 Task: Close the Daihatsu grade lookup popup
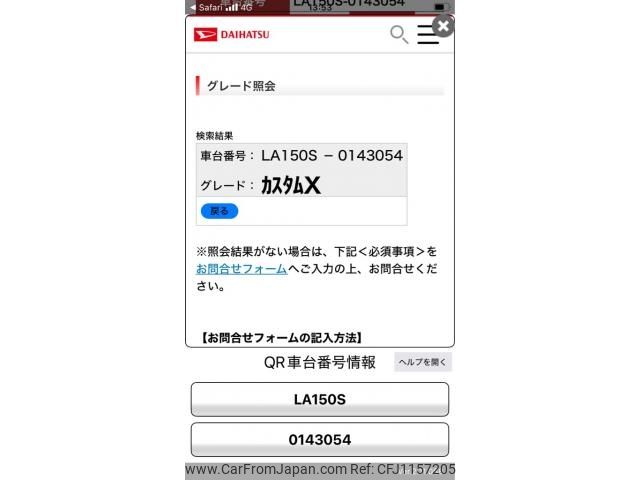click(x=443, y=26)
